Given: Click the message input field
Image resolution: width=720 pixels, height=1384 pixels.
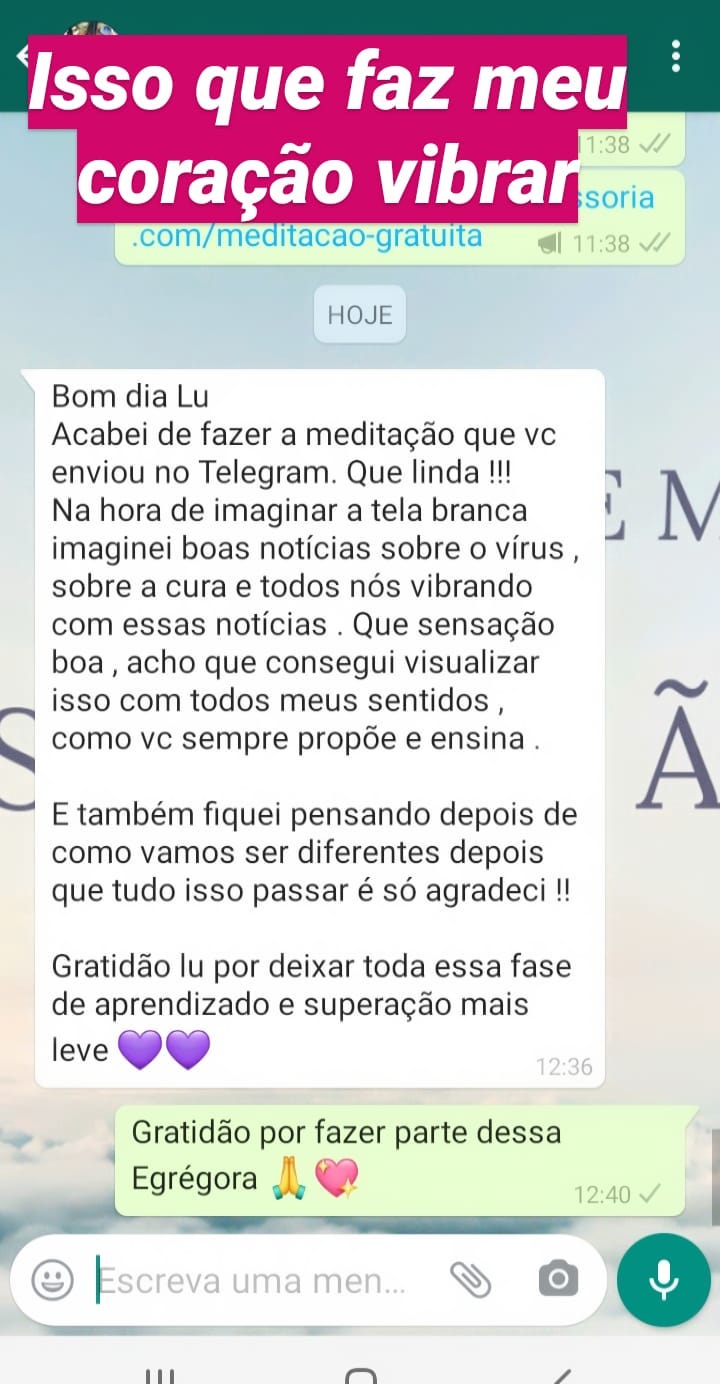Looking at the screenshot, I should coord(250,1278).
